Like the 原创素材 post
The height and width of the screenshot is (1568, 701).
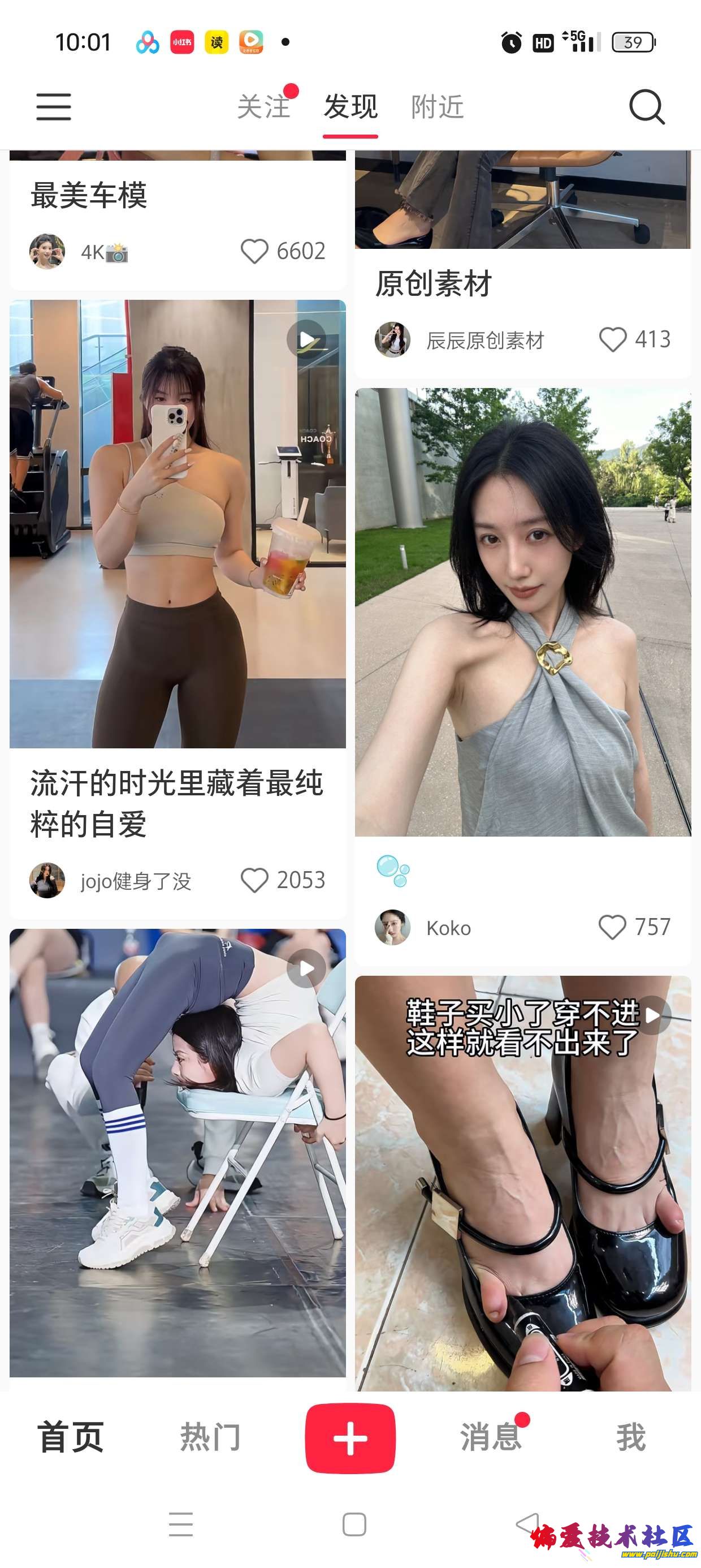click(613, 339)
